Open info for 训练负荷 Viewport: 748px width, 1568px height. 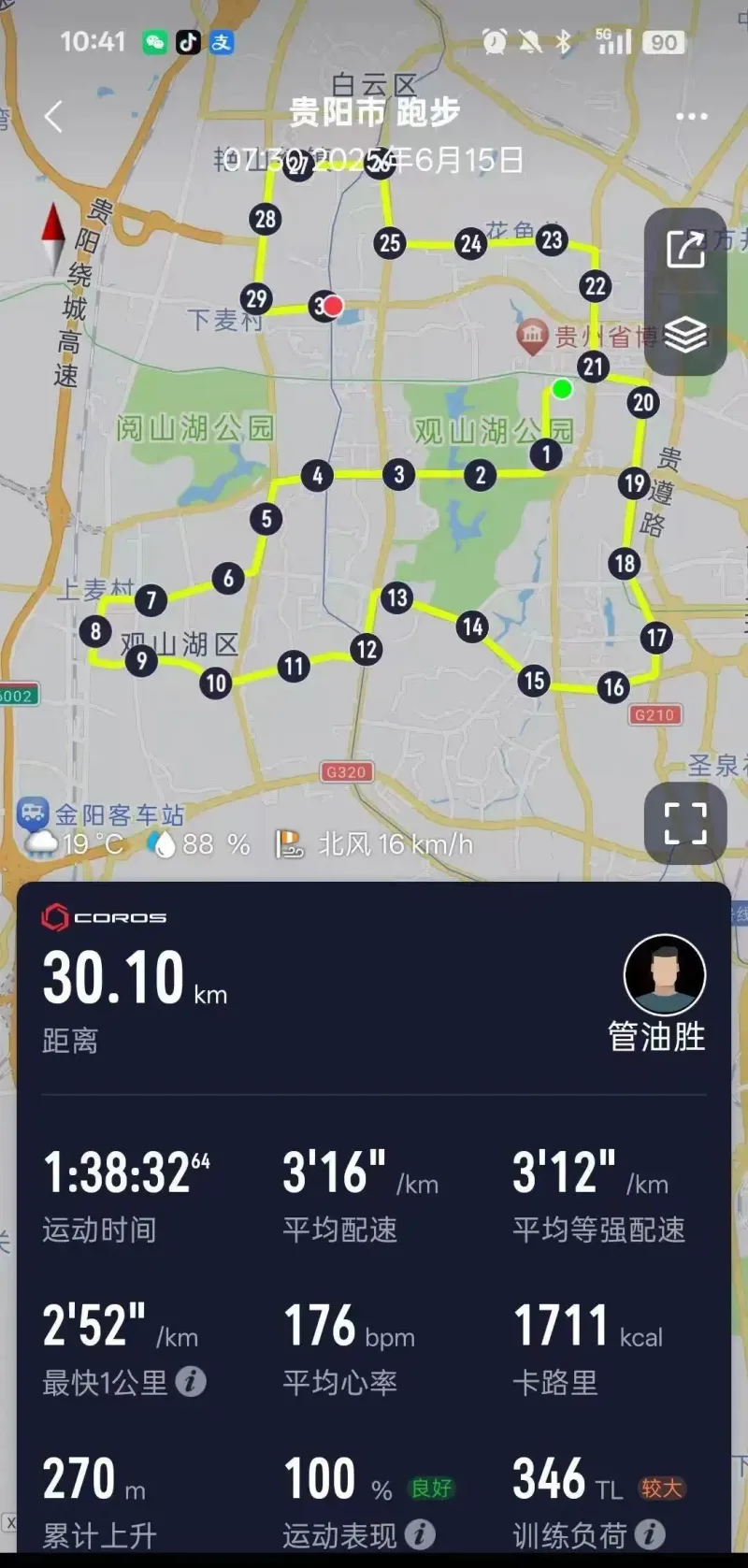tap(650, 1533)
